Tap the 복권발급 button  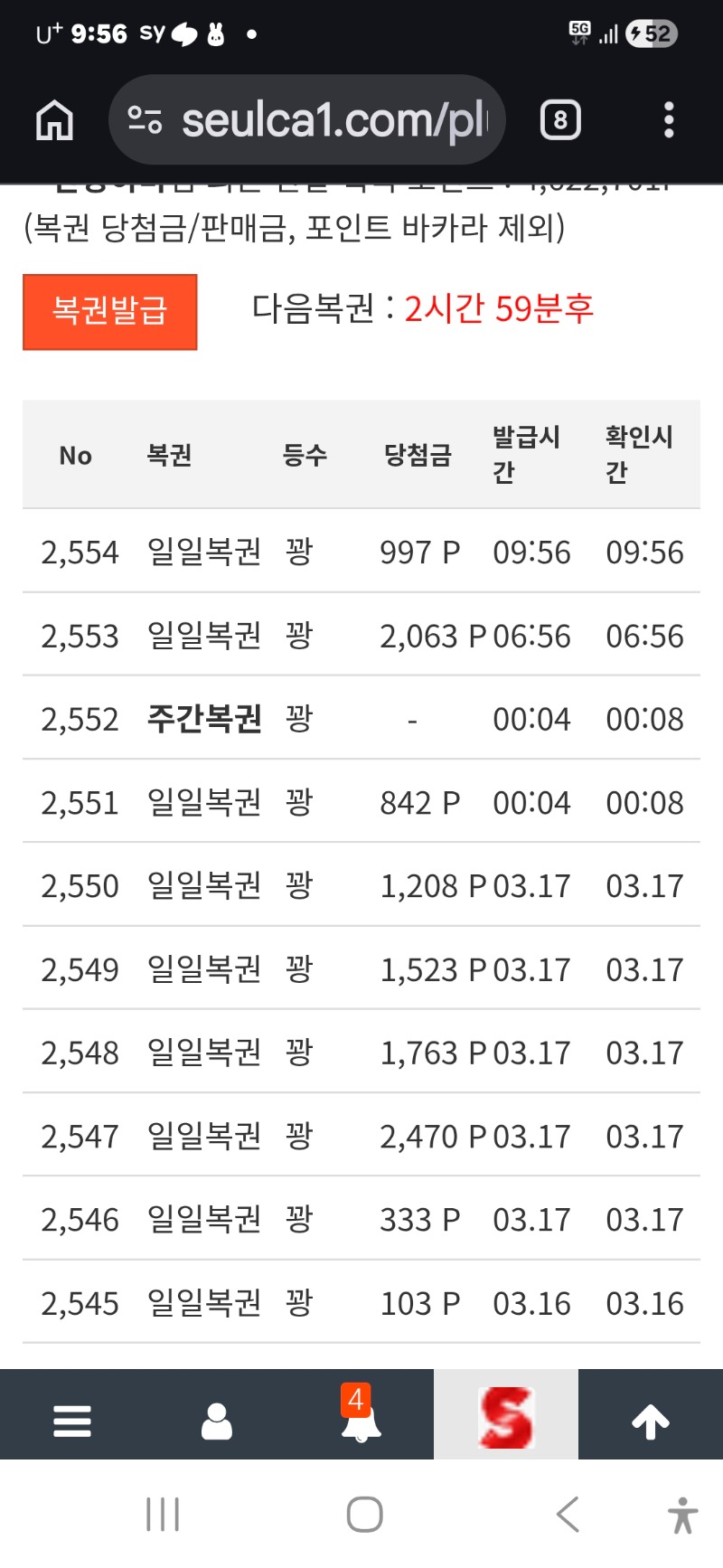point(109,311)
